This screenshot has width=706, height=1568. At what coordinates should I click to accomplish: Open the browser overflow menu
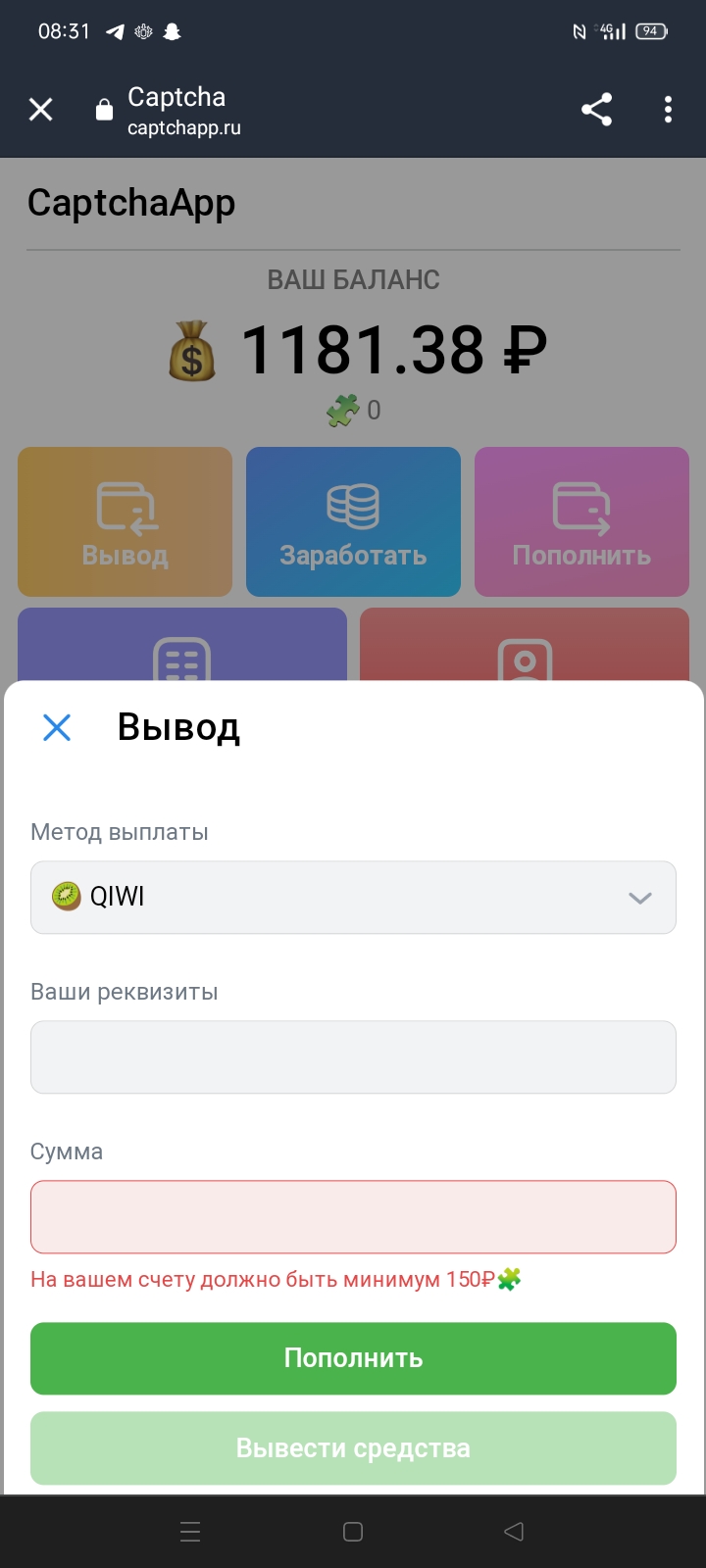tap(668, 109)
